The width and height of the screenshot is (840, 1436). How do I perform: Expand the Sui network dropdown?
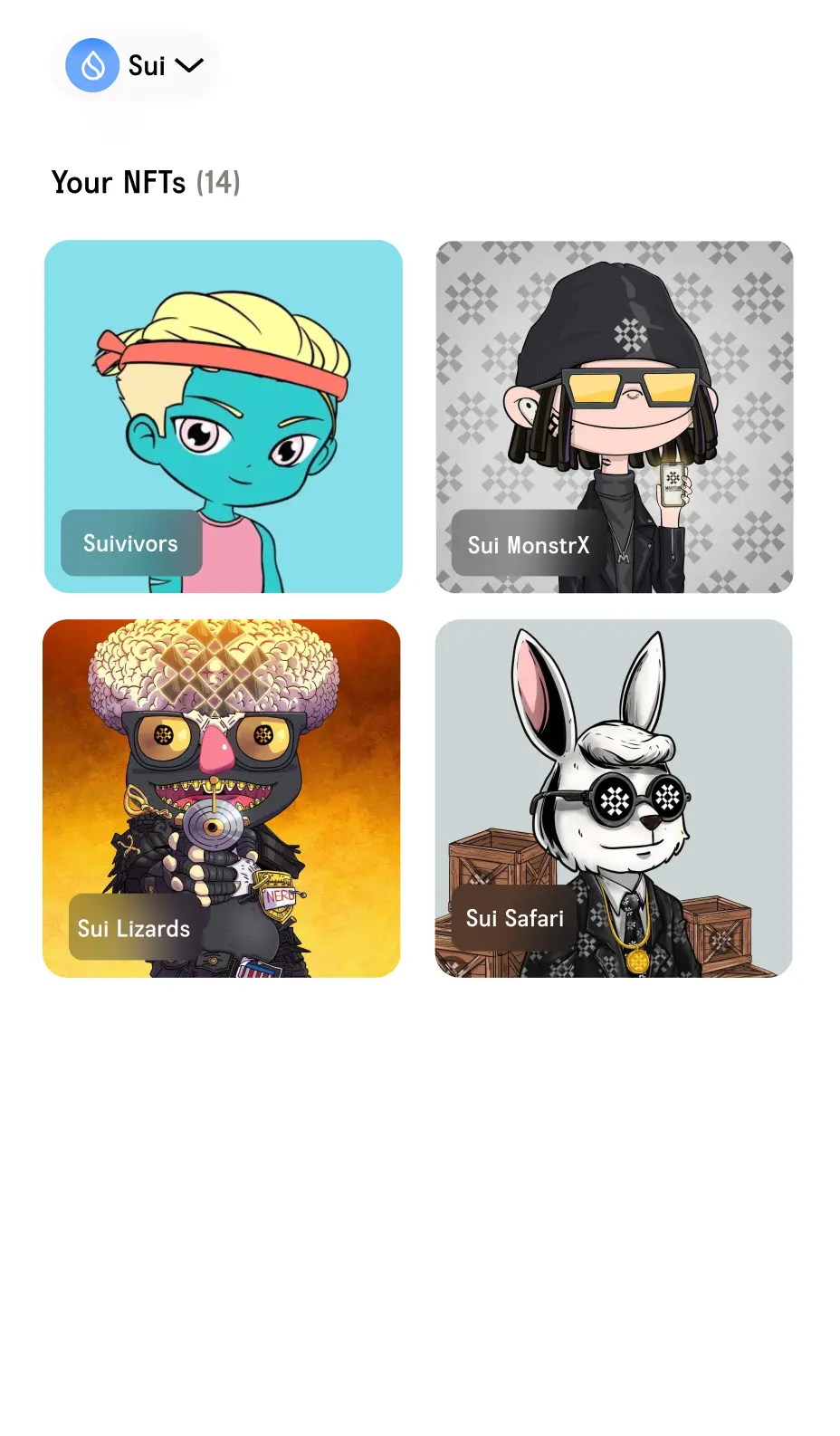[135, 65]
